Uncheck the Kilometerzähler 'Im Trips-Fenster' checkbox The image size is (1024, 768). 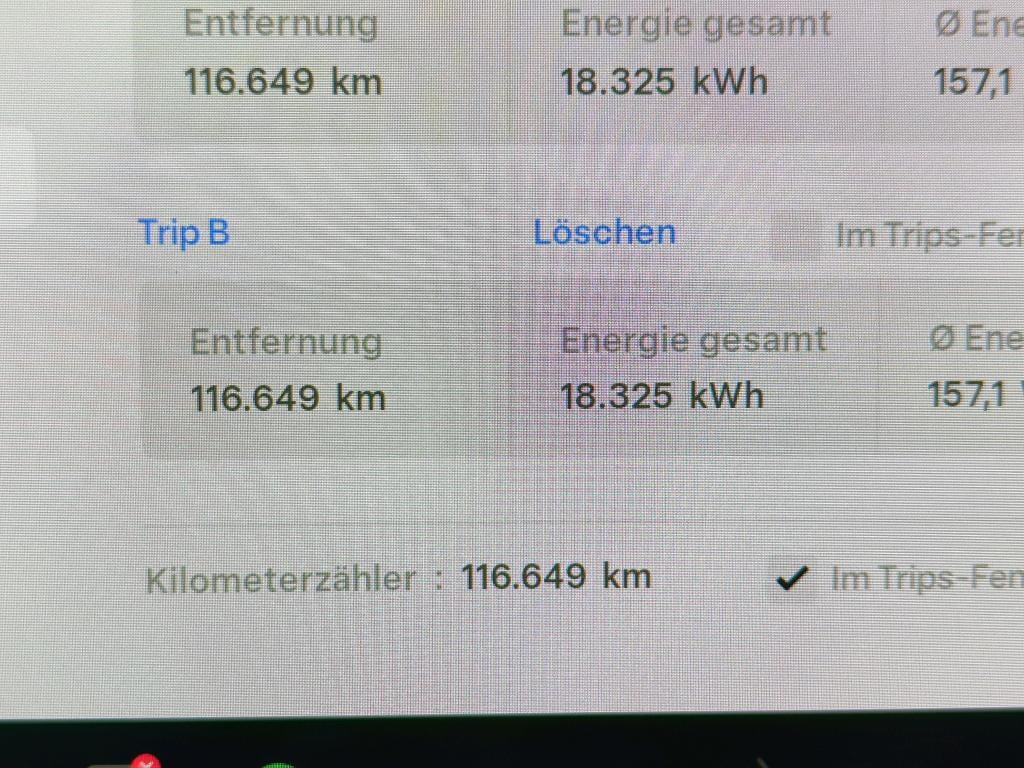coord(792,578)
